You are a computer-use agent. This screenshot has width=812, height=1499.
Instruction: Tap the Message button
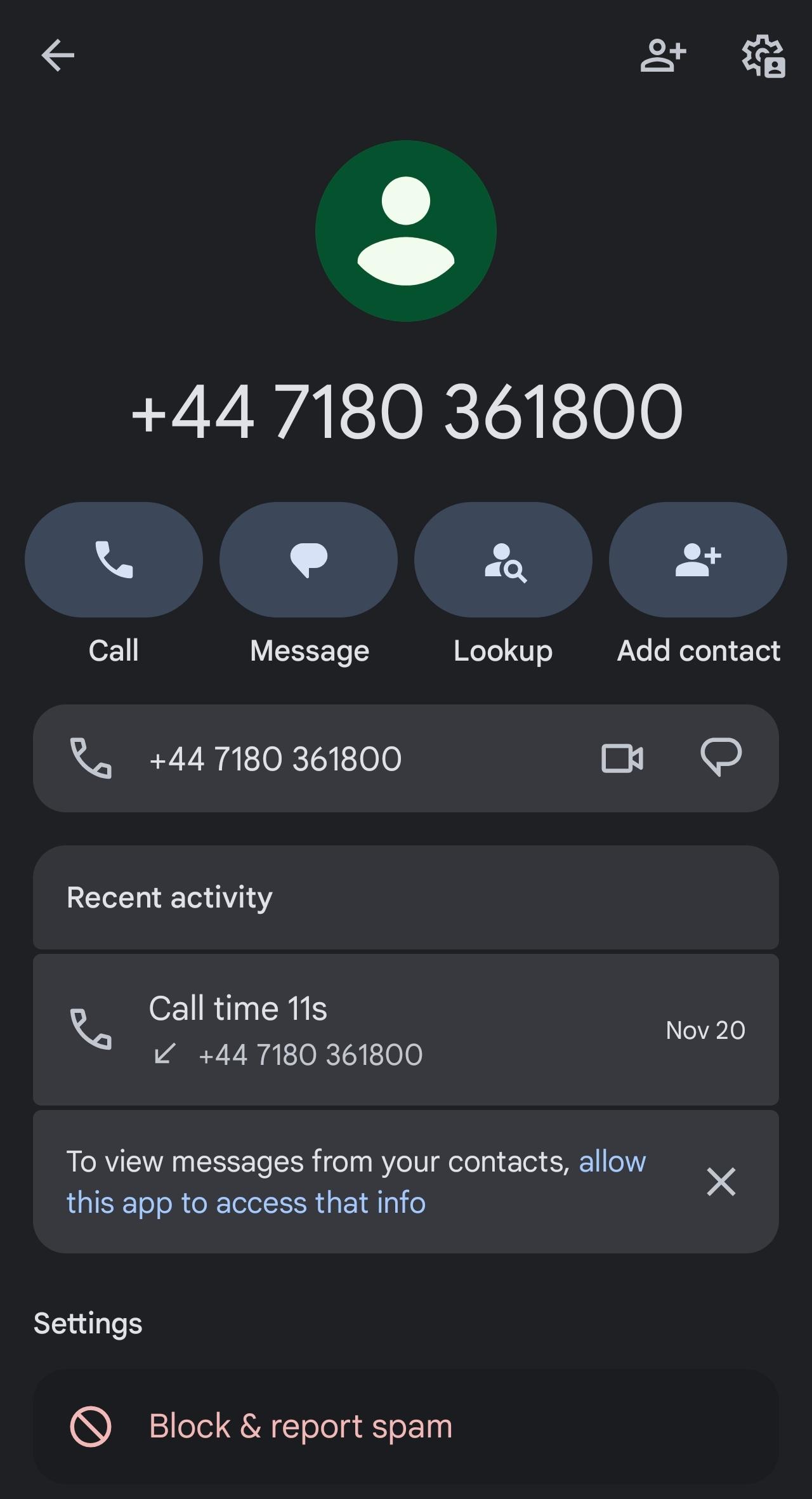click(x=308, y=560)
